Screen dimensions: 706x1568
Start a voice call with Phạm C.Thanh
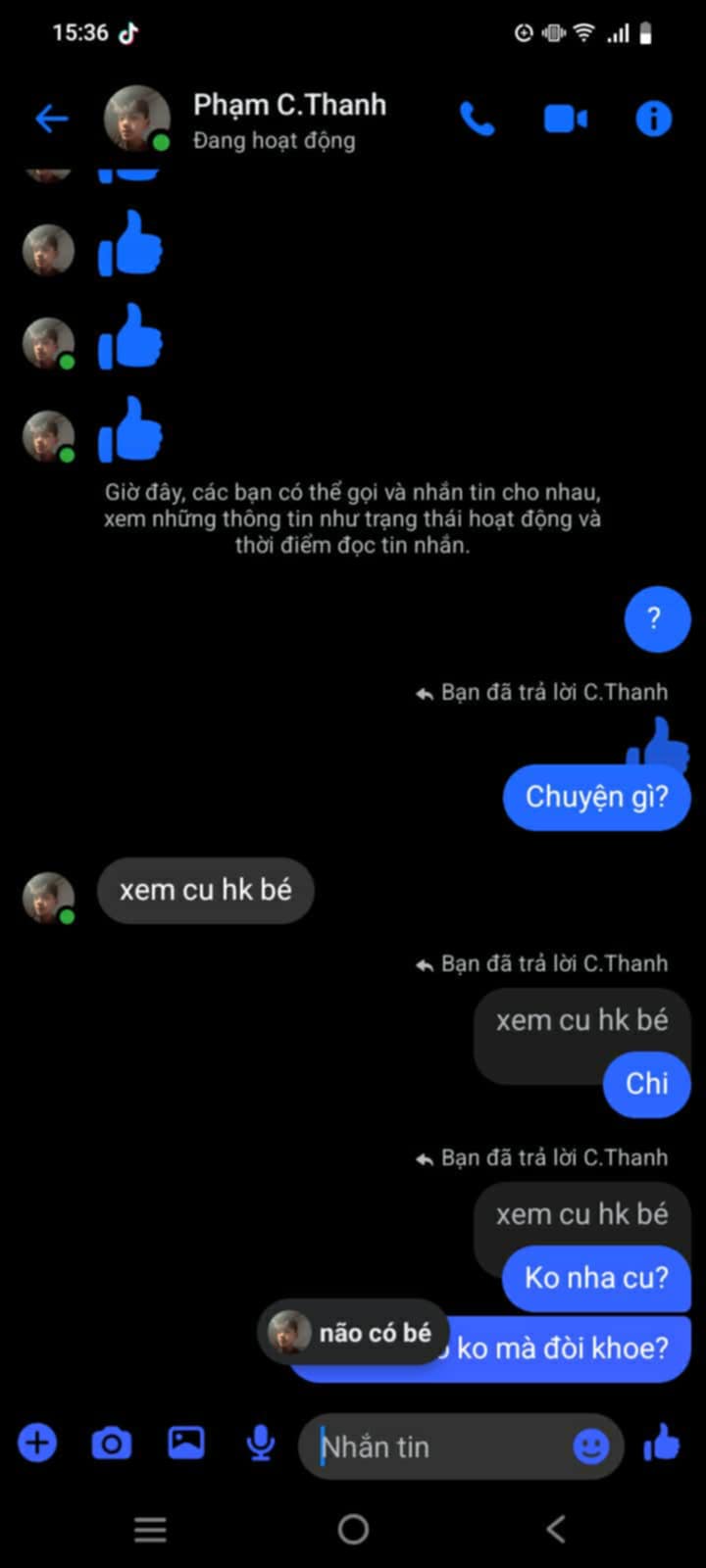(x=478, y=119)
